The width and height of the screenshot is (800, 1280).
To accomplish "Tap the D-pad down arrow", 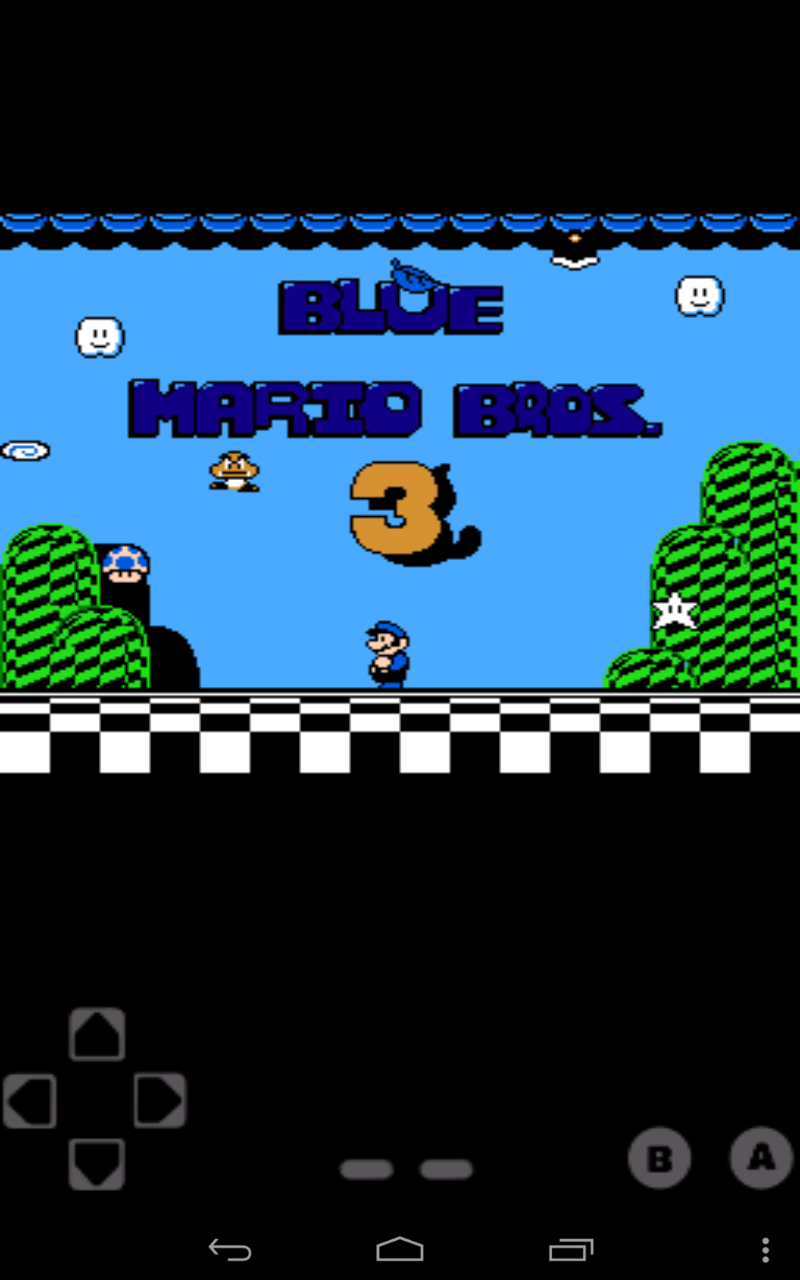I will pos(97,1165).
